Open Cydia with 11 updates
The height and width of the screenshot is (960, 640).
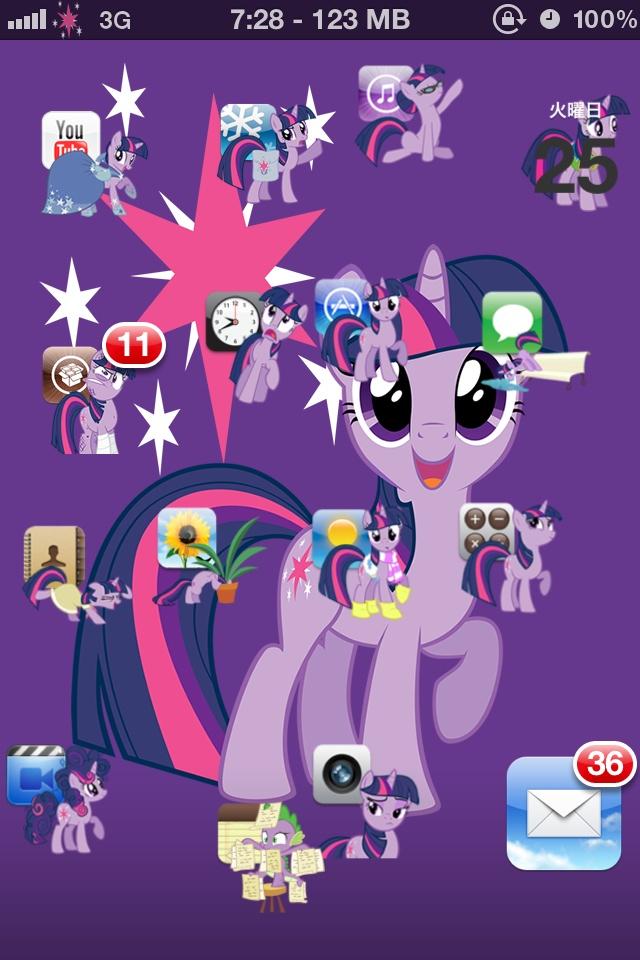[x=70, y=374]
